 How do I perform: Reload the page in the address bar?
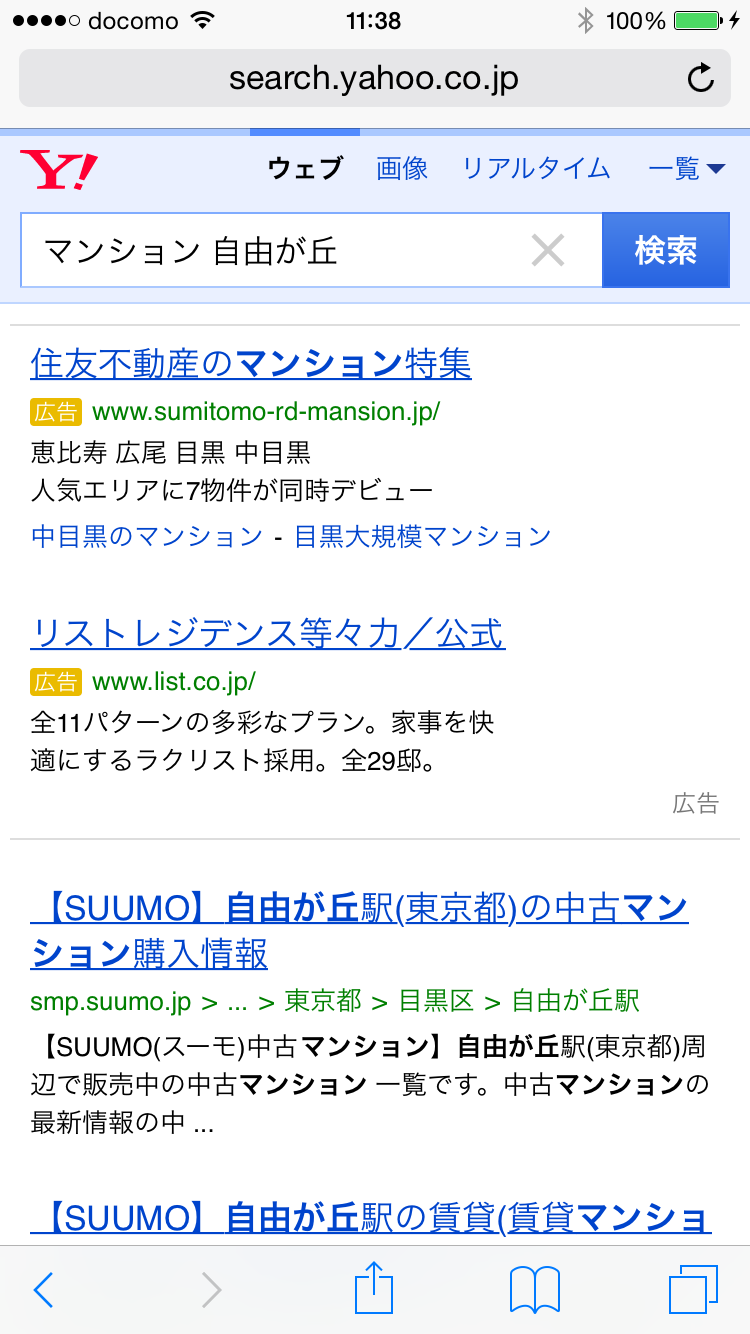coord(701,78)
